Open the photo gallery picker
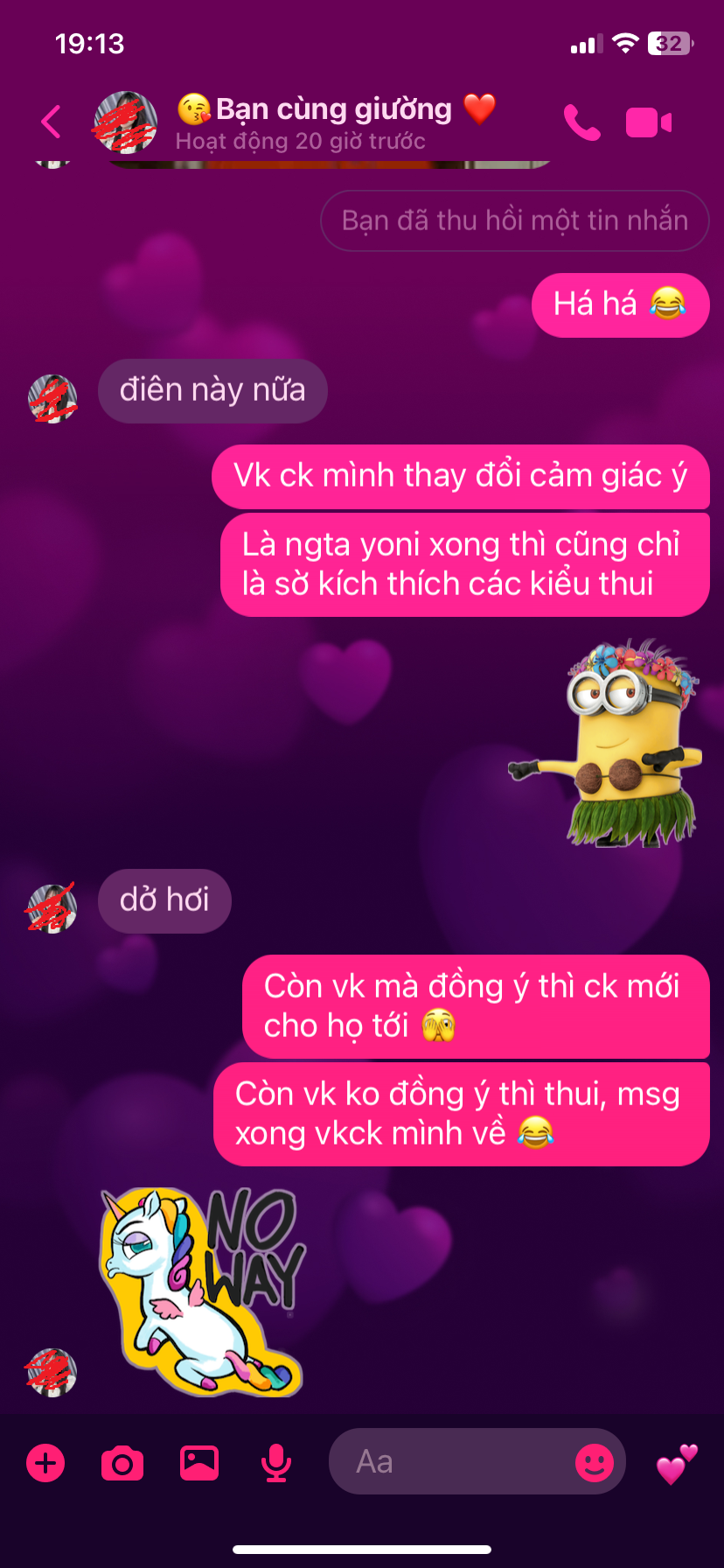724x1568 pixels. coord(199,1462)
